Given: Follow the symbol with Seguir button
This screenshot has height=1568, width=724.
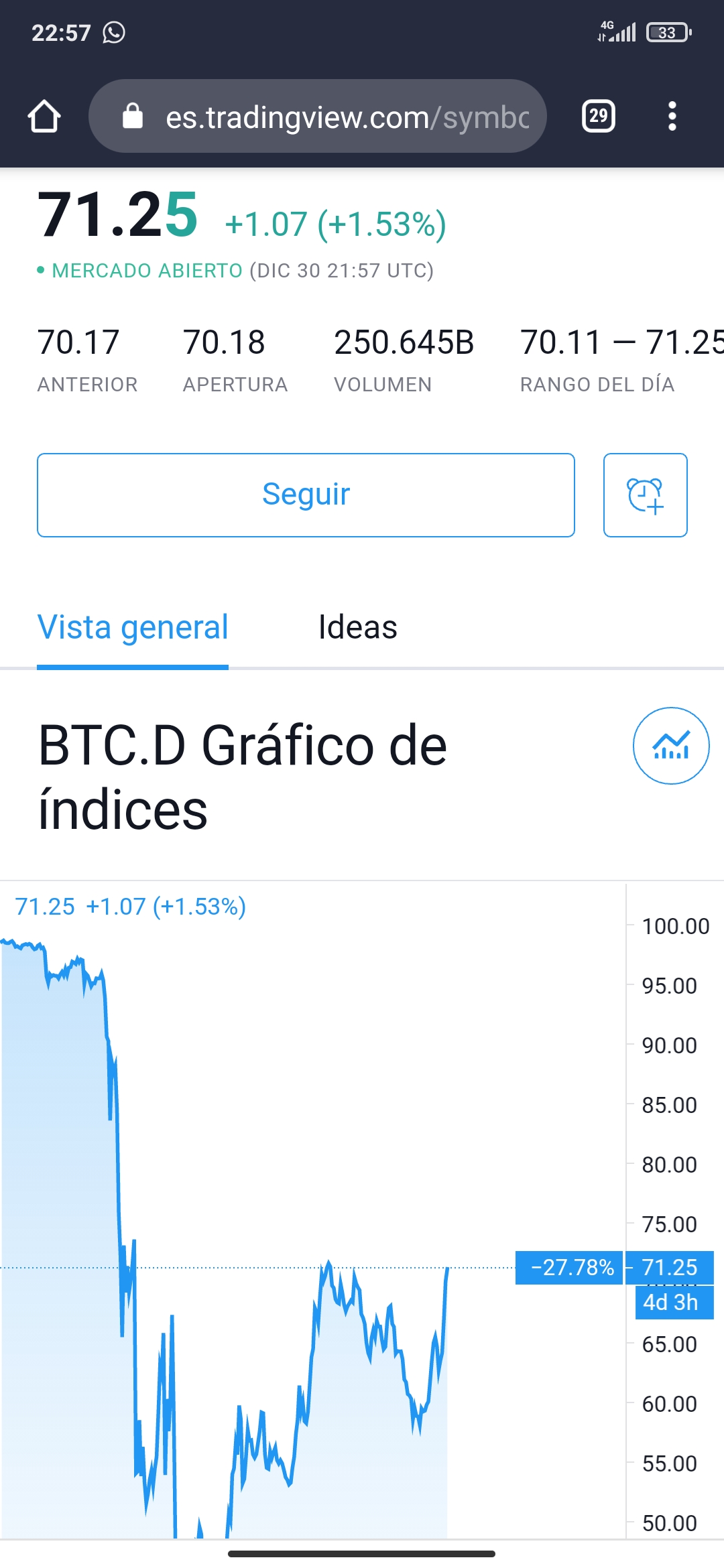Looking at the screenshot, I should pyautogui.click(x=306, y=495).
